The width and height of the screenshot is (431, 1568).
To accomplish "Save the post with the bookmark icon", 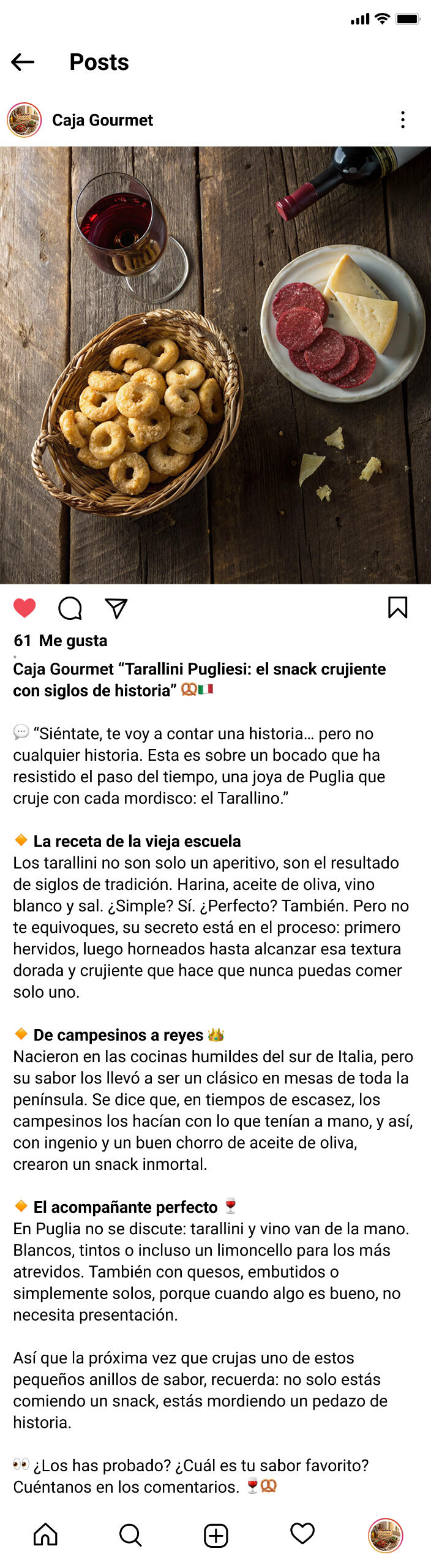I will 397,608.
